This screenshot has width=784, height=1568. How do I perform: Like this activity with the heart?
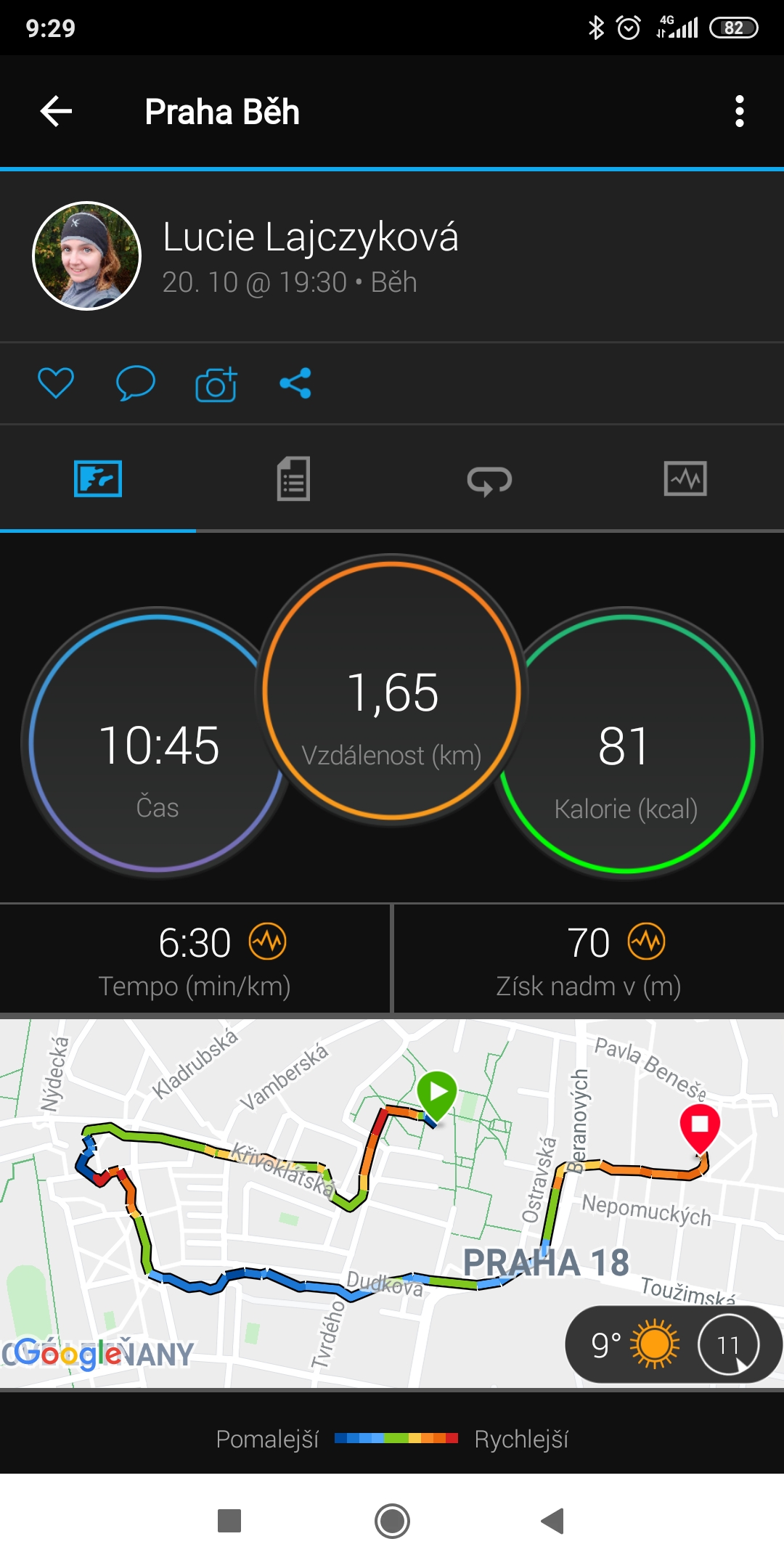point(56,383)
